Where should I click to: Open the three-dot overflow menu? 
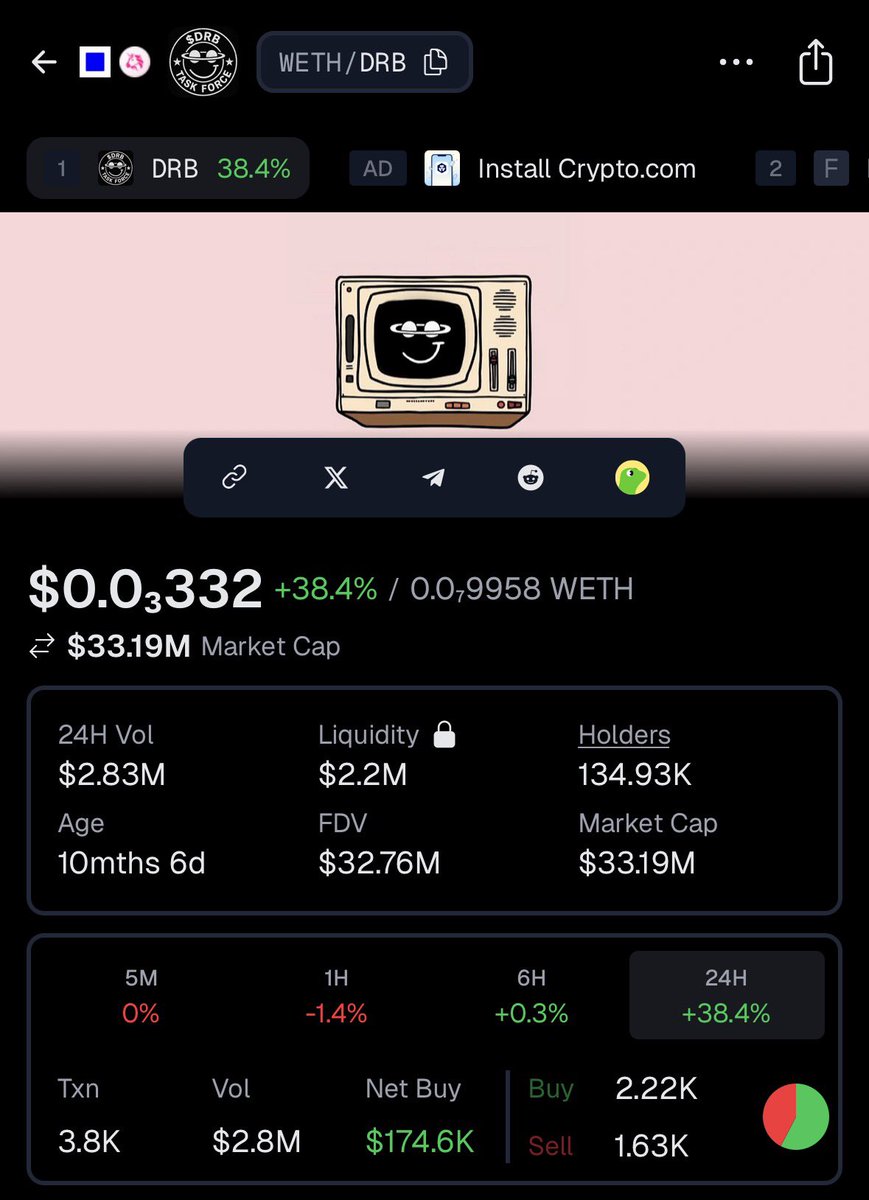tap(736, 63)
